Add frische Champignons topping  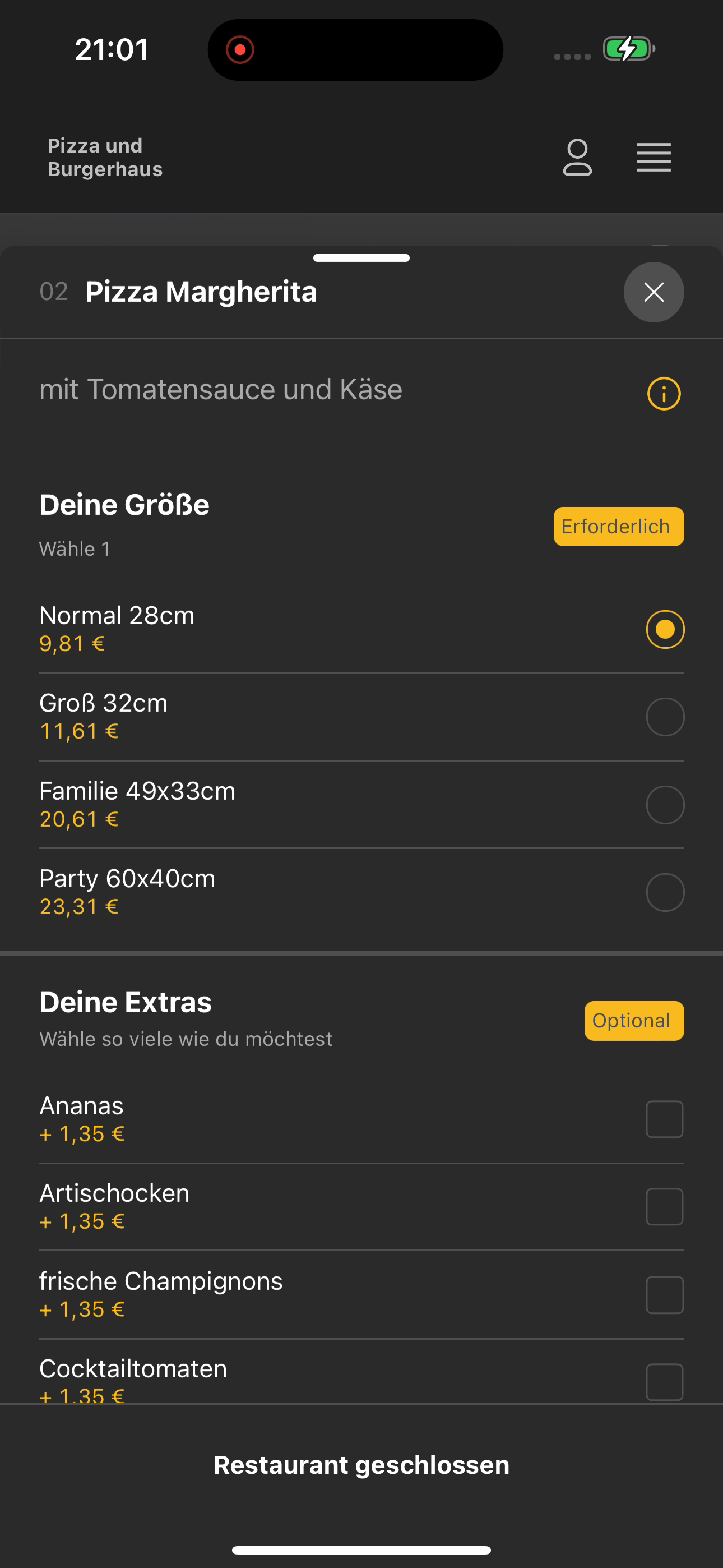tap(361, 1294)
